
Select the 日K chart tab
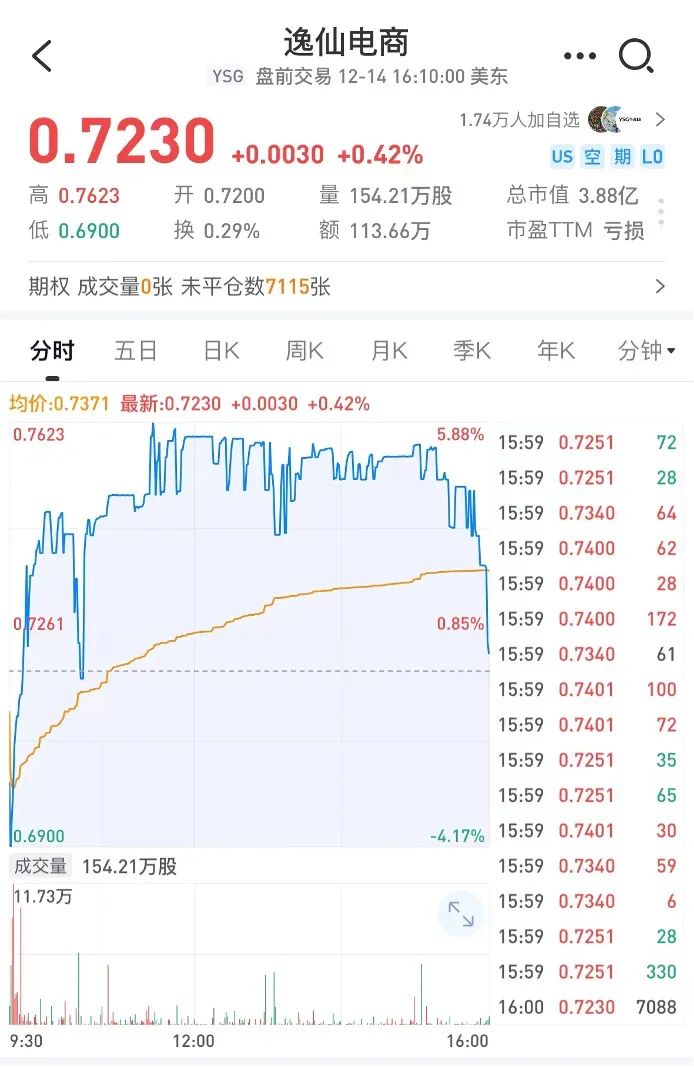point(221,351)
